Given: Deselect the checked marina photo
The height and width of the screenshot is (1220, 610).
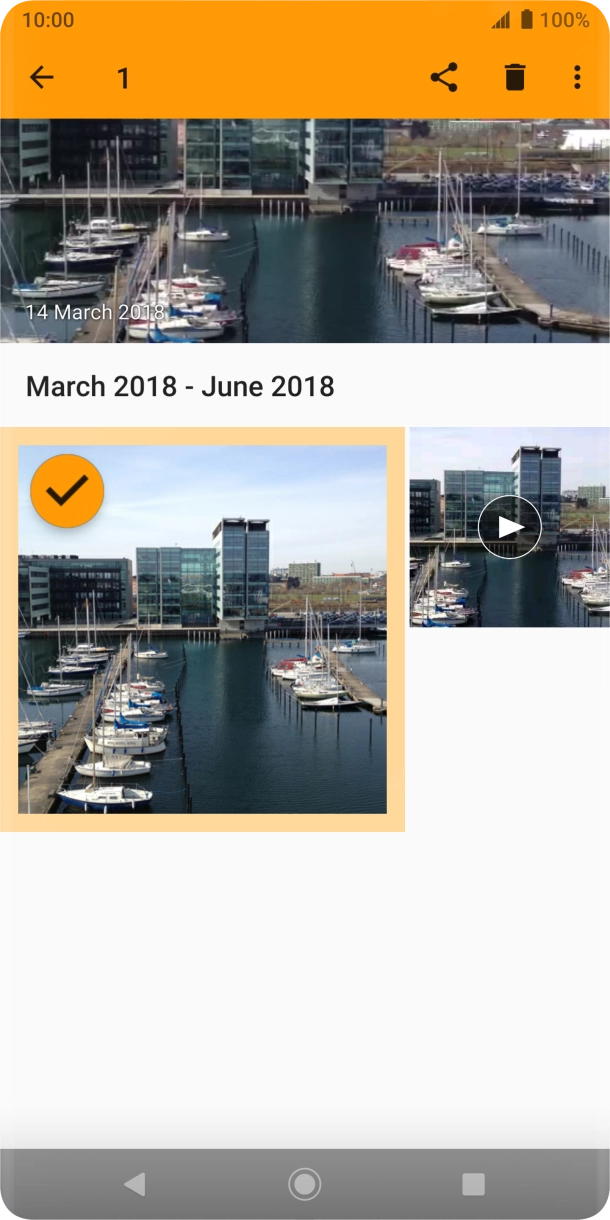Looking at the screenshot, I should click(202, 629).
